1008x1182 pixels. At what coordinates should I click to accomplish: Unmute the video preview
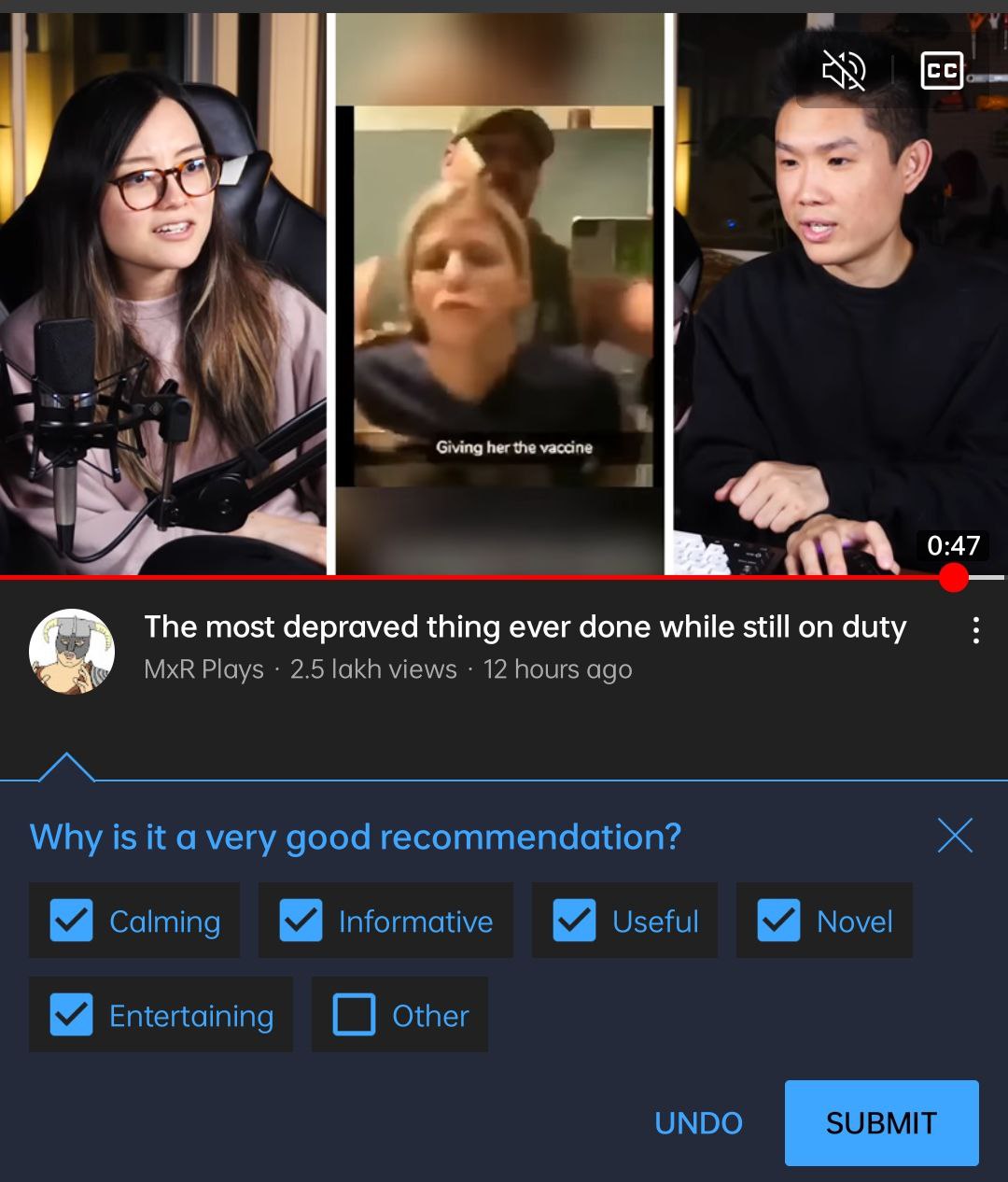coord(844,71)
